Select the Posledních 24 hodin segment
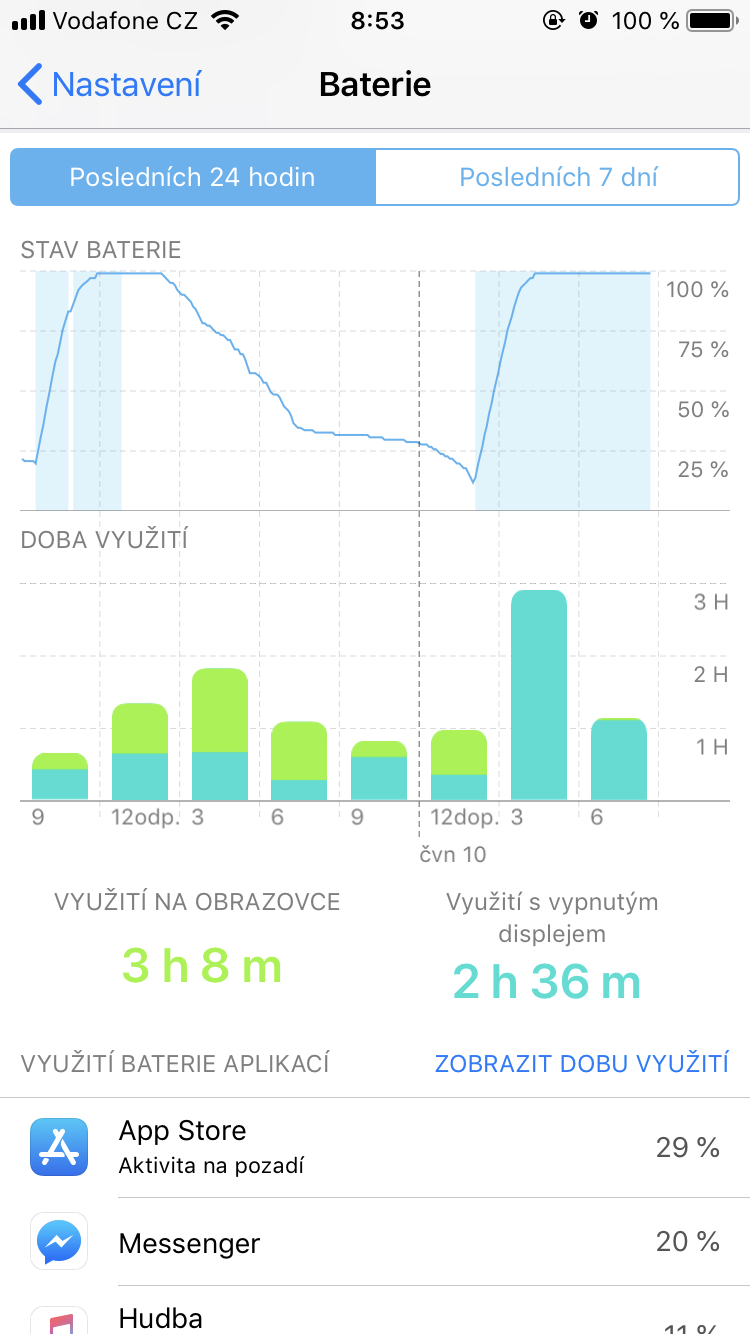Viewport: 750px width, 1334px height. (193, 177)
